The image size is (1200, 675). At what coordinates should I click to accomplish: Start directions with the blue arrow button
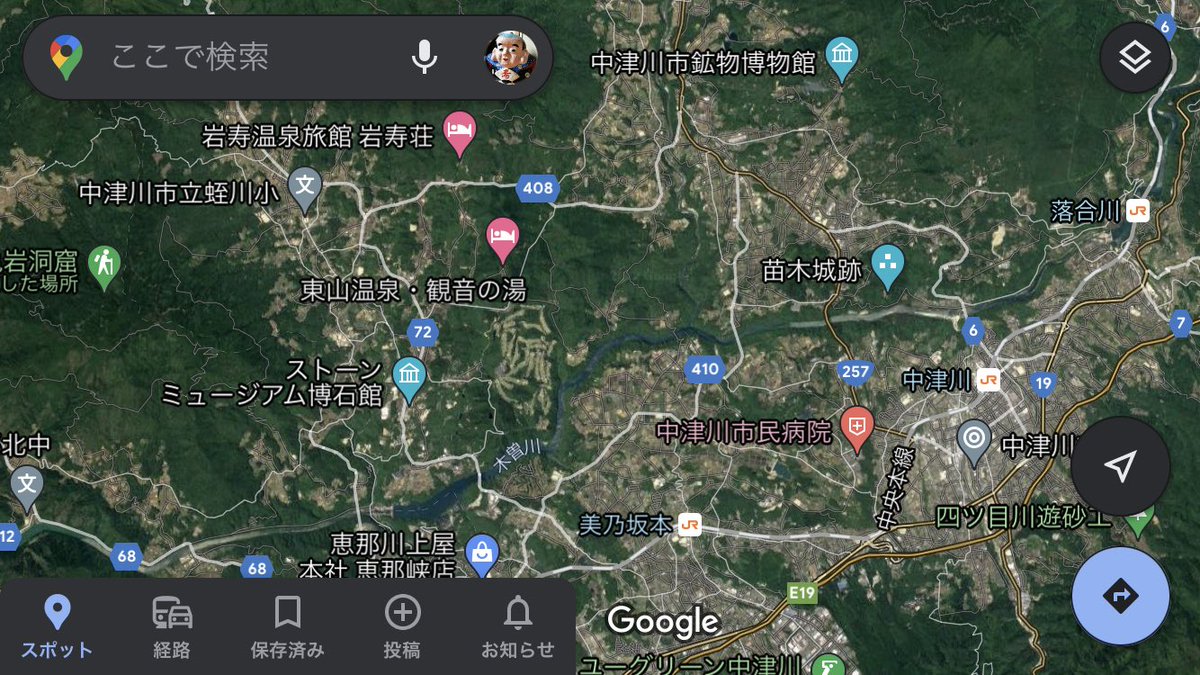click(1120, 596)
